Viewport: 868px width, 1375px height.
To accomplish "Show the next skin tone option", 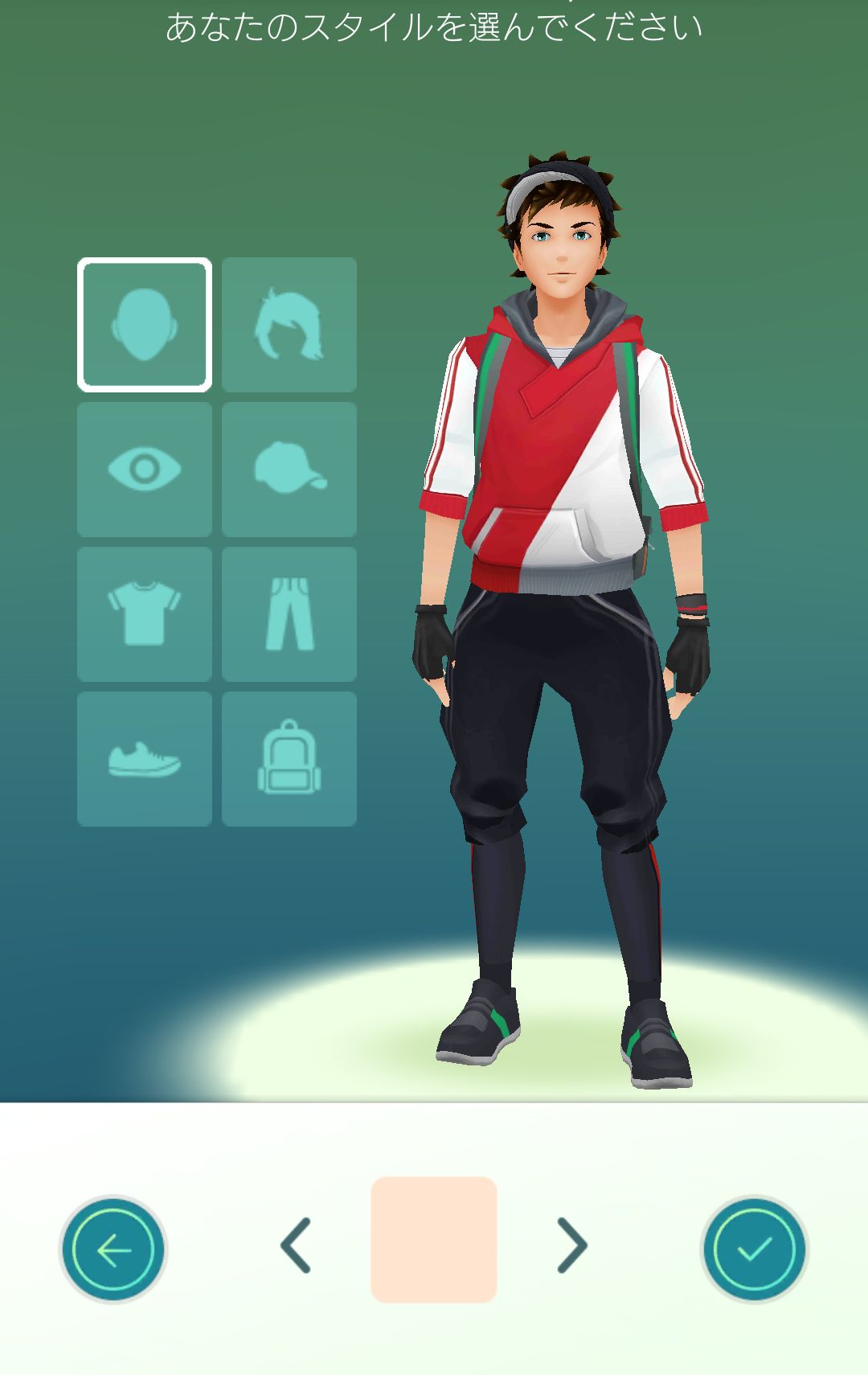I will (571, 1246).
